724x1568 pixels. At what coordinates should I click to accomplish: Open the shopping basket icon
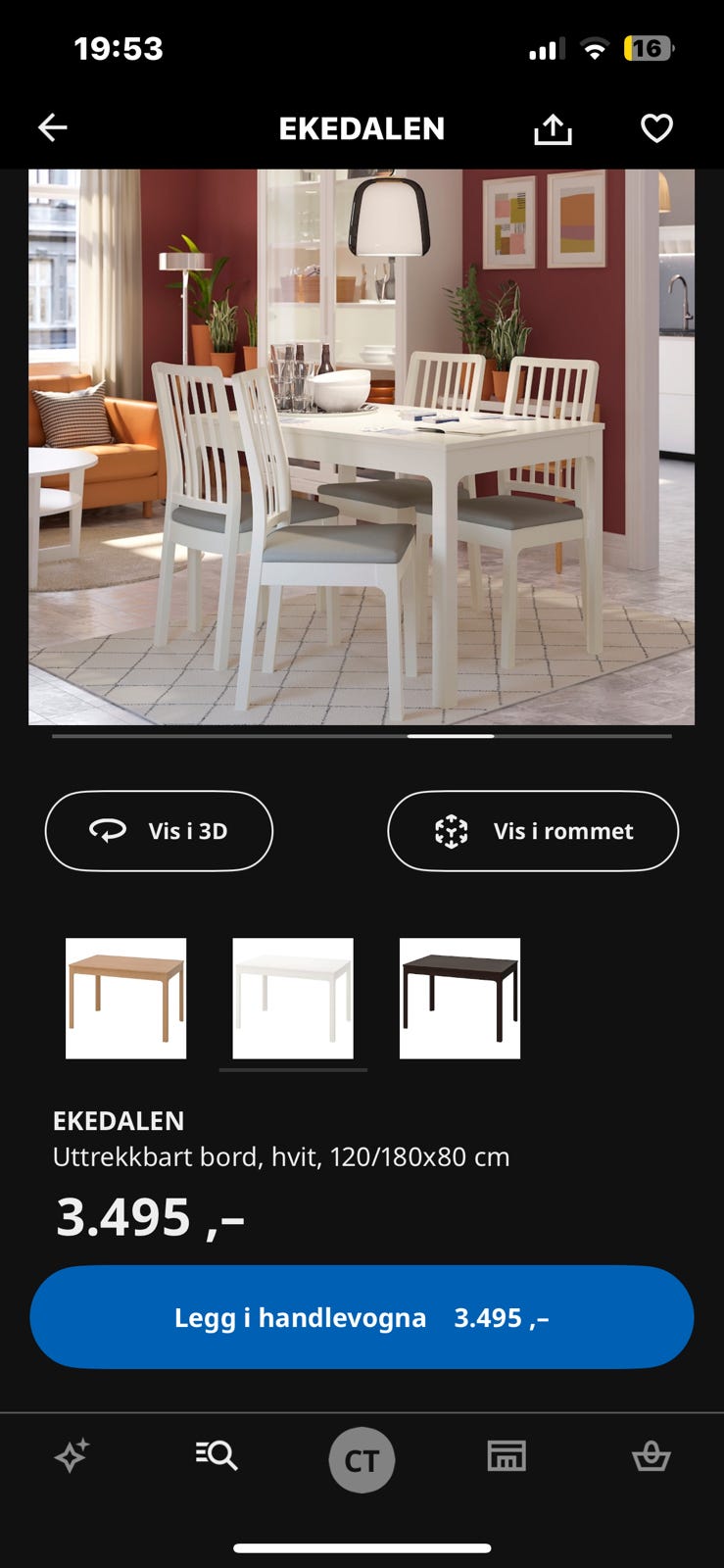[652, 1456]
